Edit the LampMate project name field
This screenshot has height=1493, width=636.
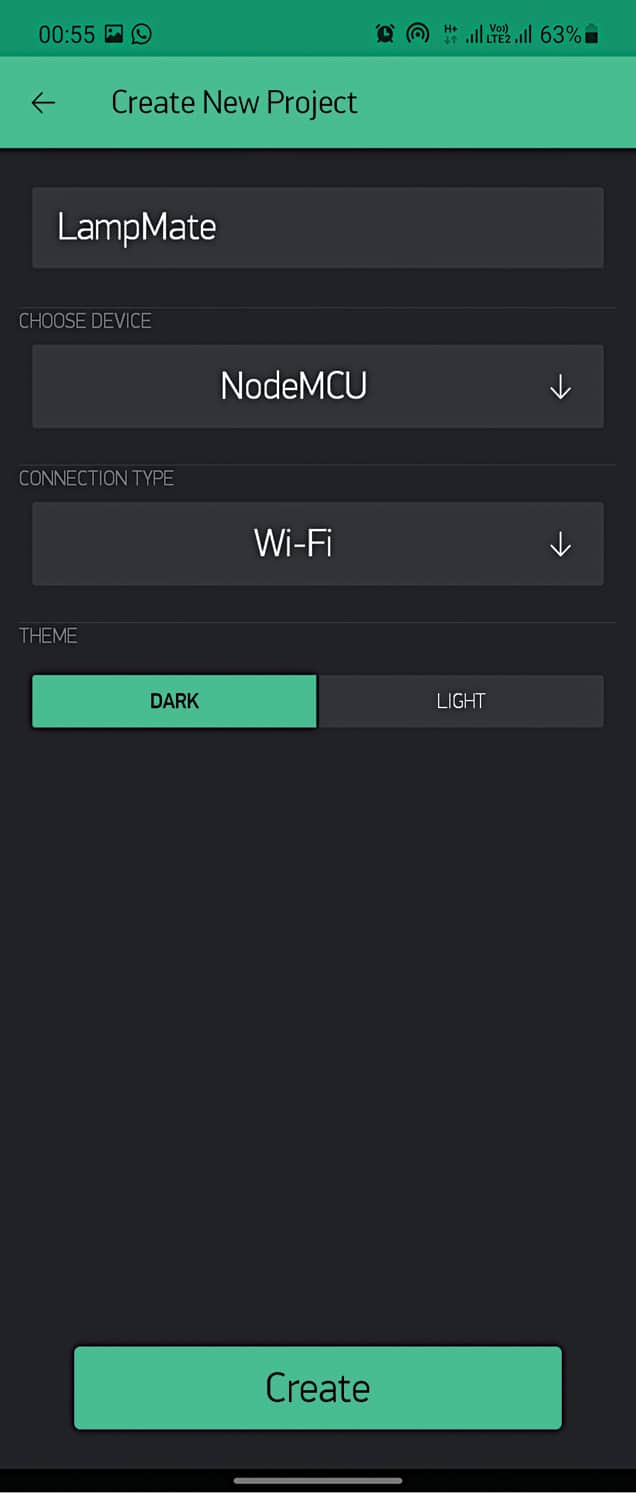click(317, 227)
